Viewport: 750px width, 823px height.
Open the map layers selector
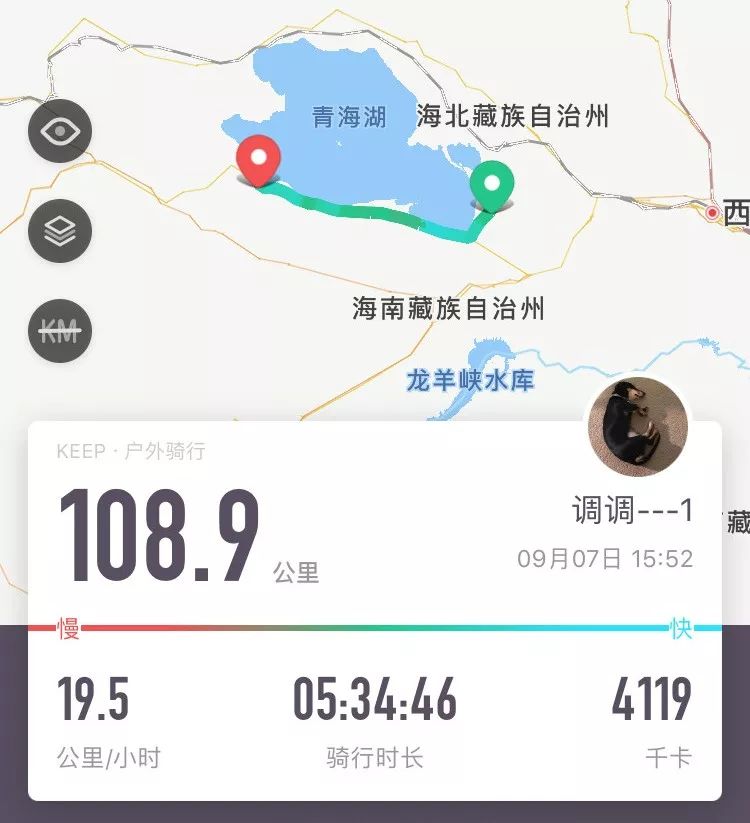pos(60,231)
